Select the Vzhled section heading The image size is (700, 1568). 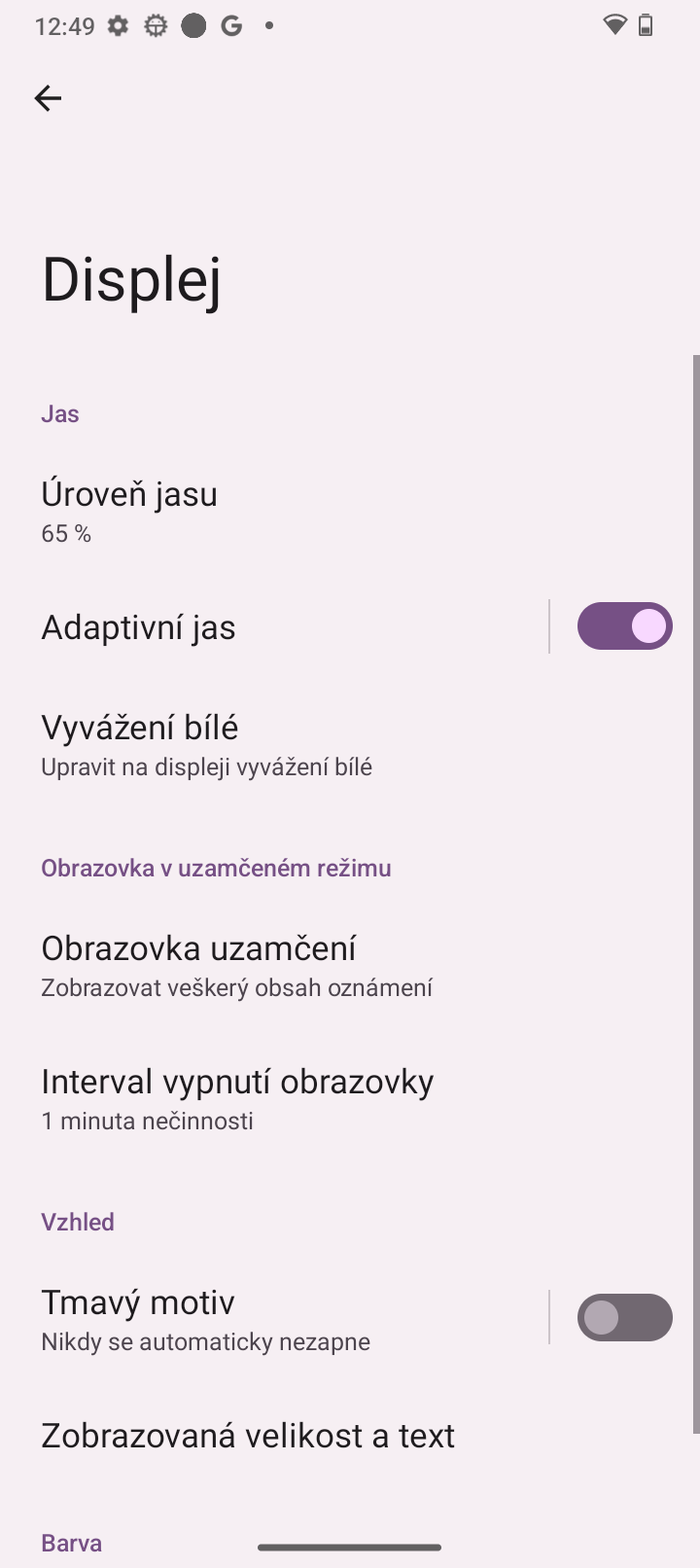click(x=78, y=1221)
